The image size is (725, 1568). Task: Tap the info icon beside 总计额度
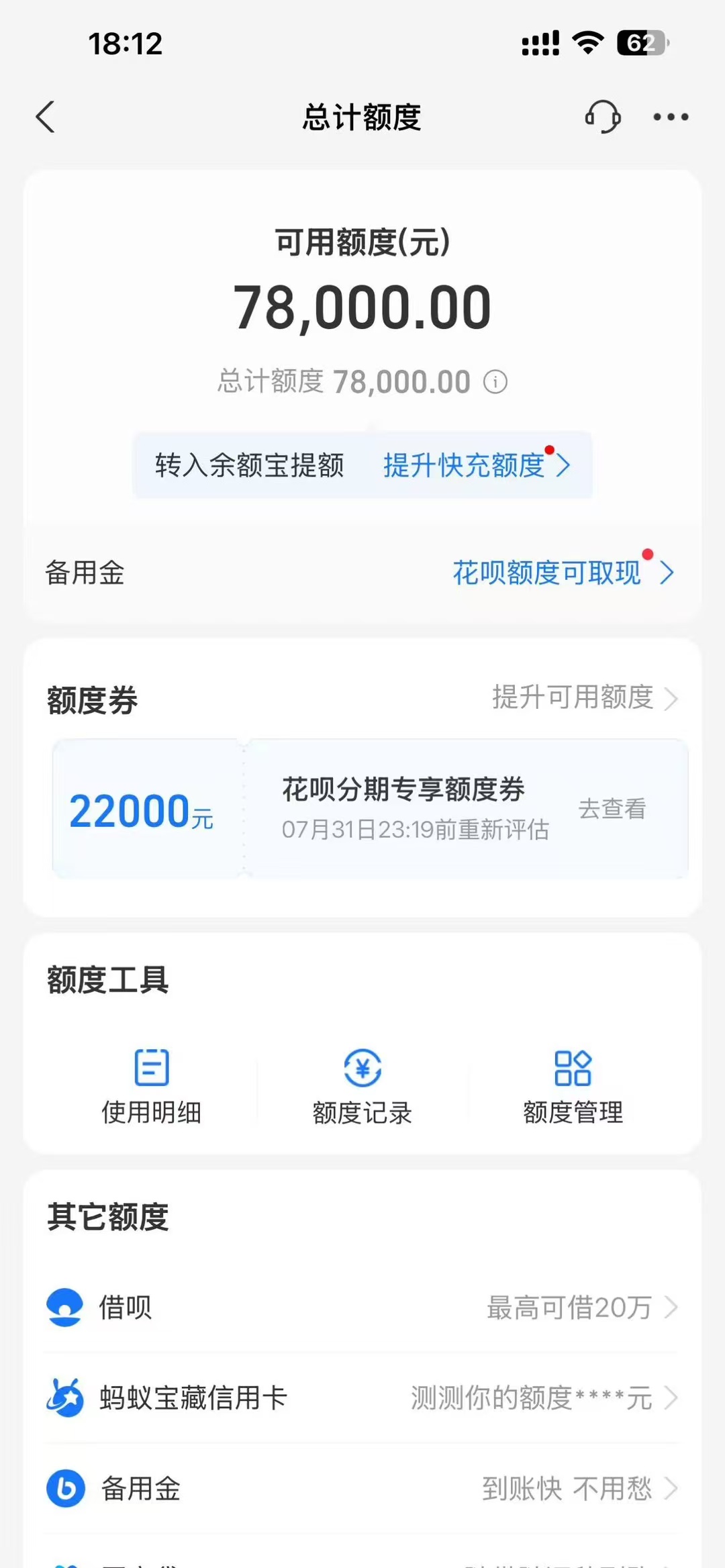495,382
